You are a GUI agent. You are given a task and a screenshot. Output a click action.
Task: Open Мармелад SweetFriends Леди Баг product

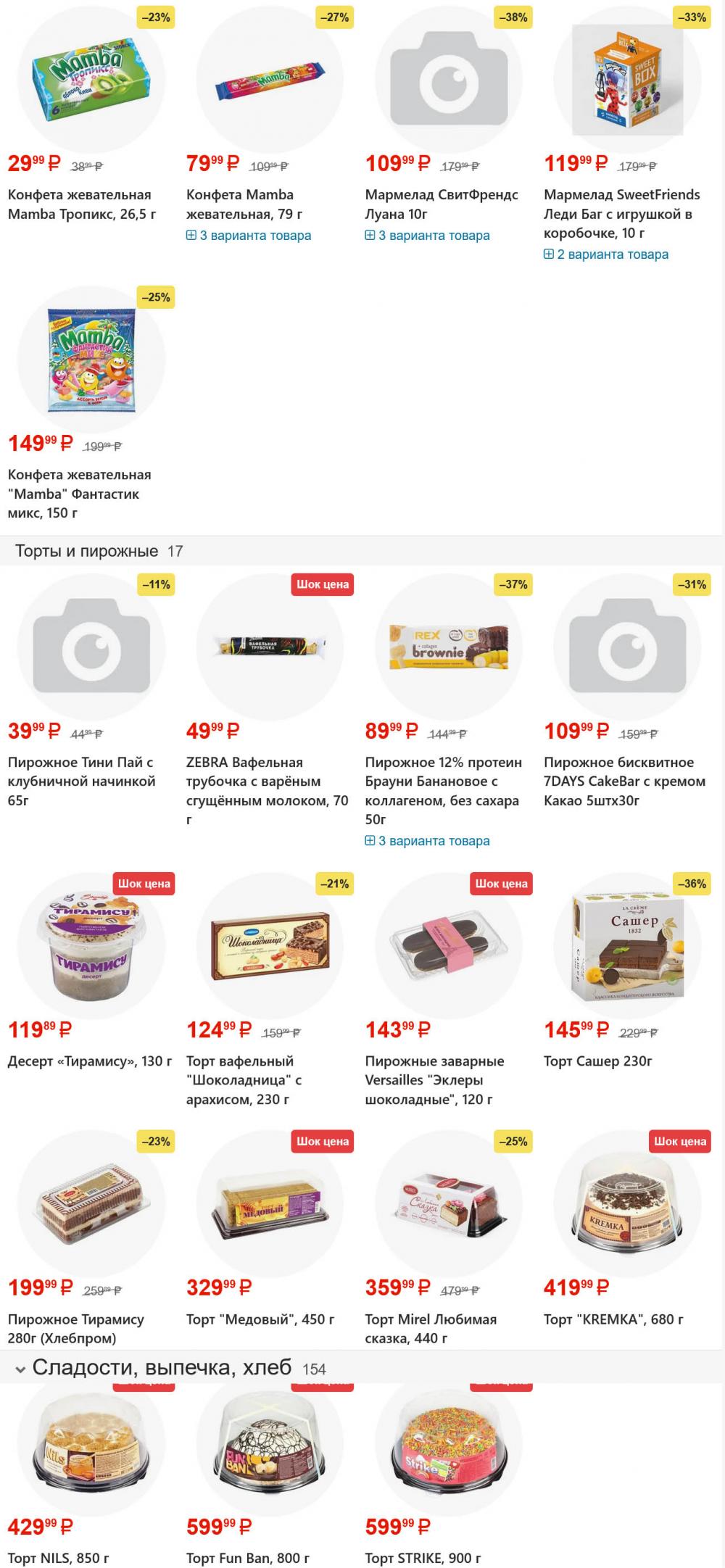[621, 213]
